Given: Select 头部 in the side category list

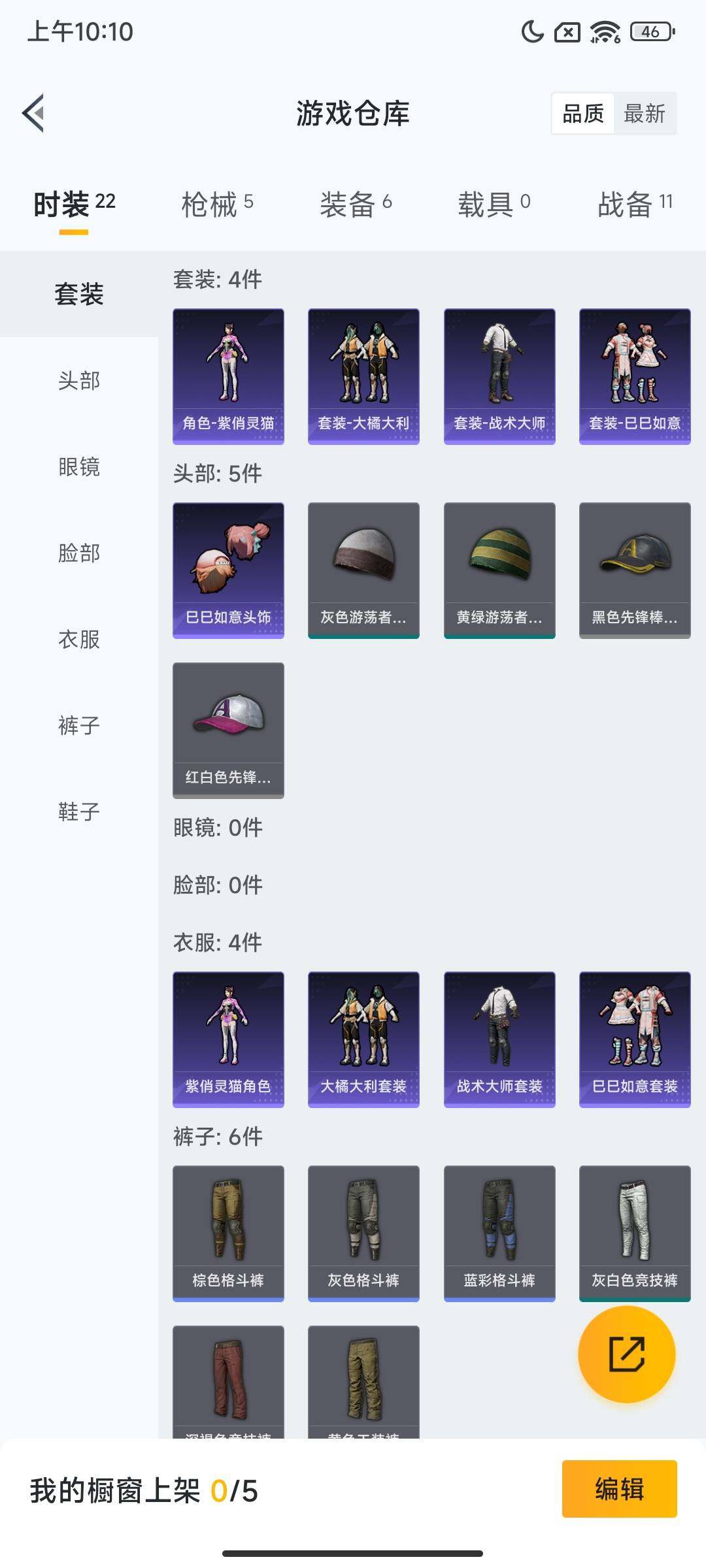Looking at the screenshot, I should coord(79,380).
